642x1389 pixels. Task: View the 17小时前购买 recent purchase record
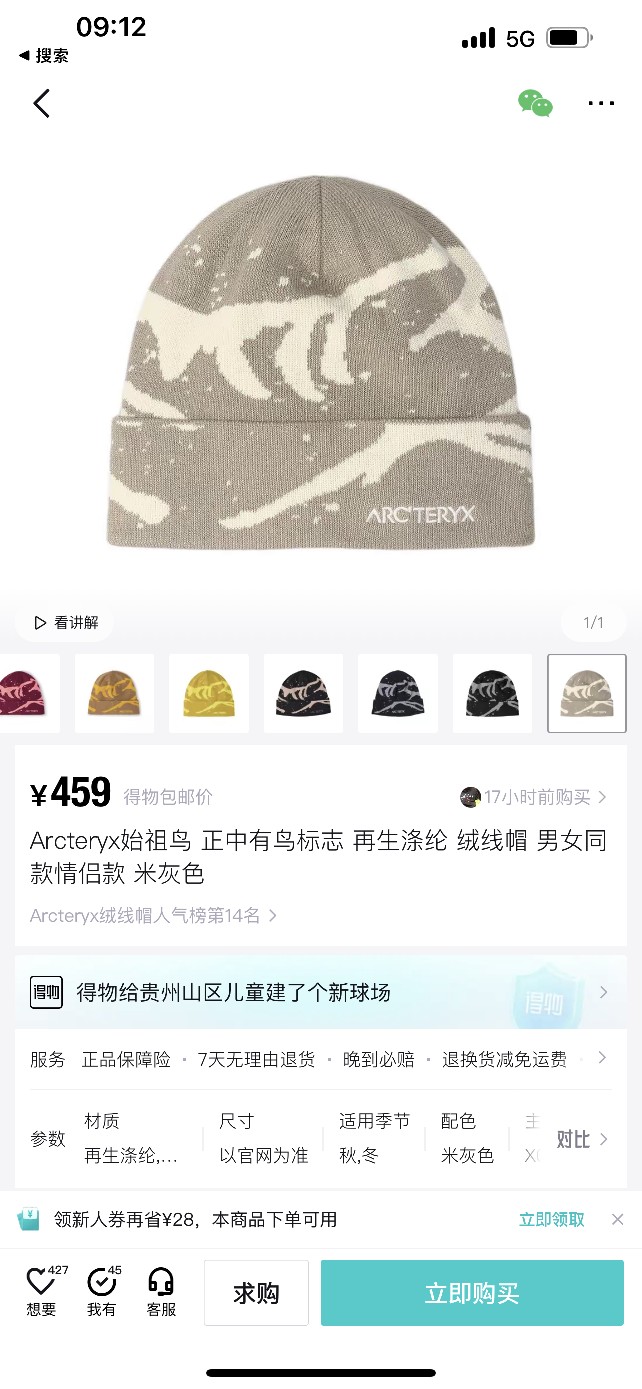coord(535,797)
